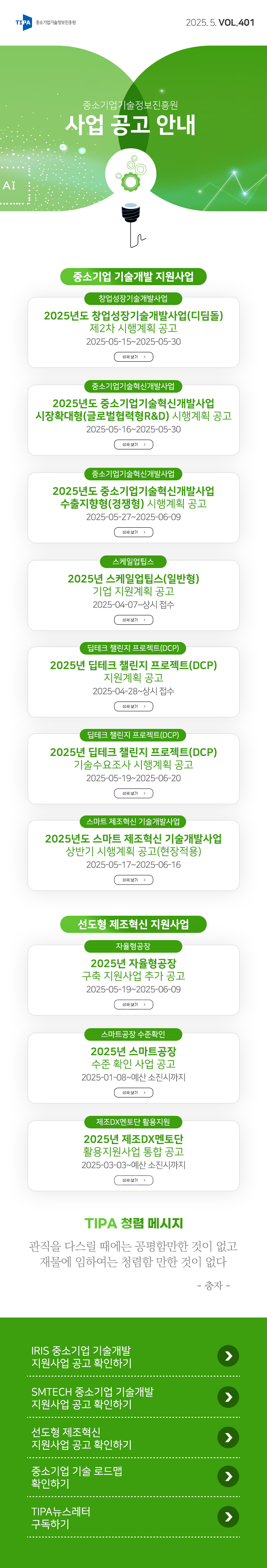View details of 수출지향형(경쟁형) 시행계획 공고

(133, 532)
